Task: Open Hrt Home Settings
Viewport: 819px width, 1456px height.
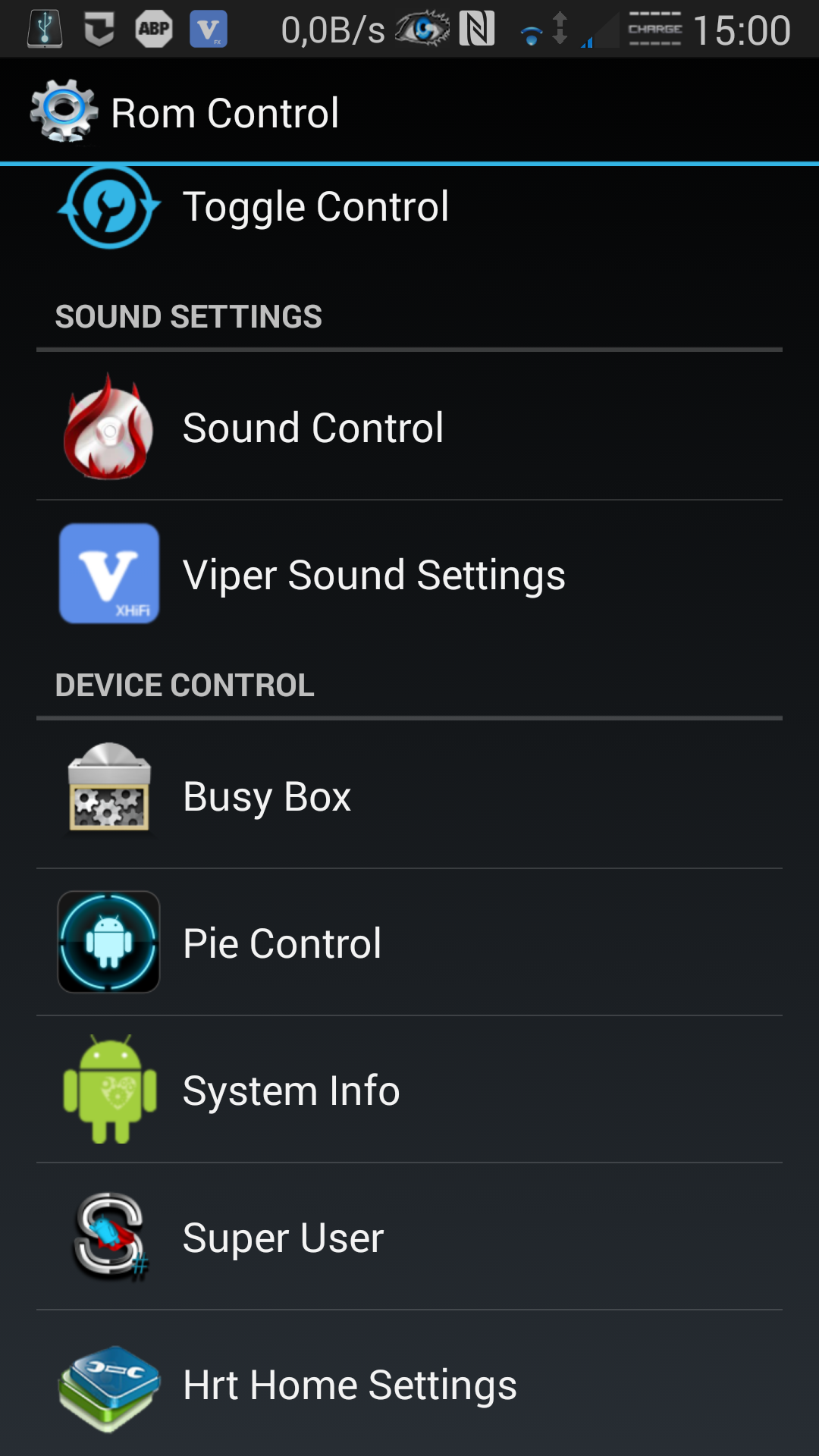Action: 409,1383
